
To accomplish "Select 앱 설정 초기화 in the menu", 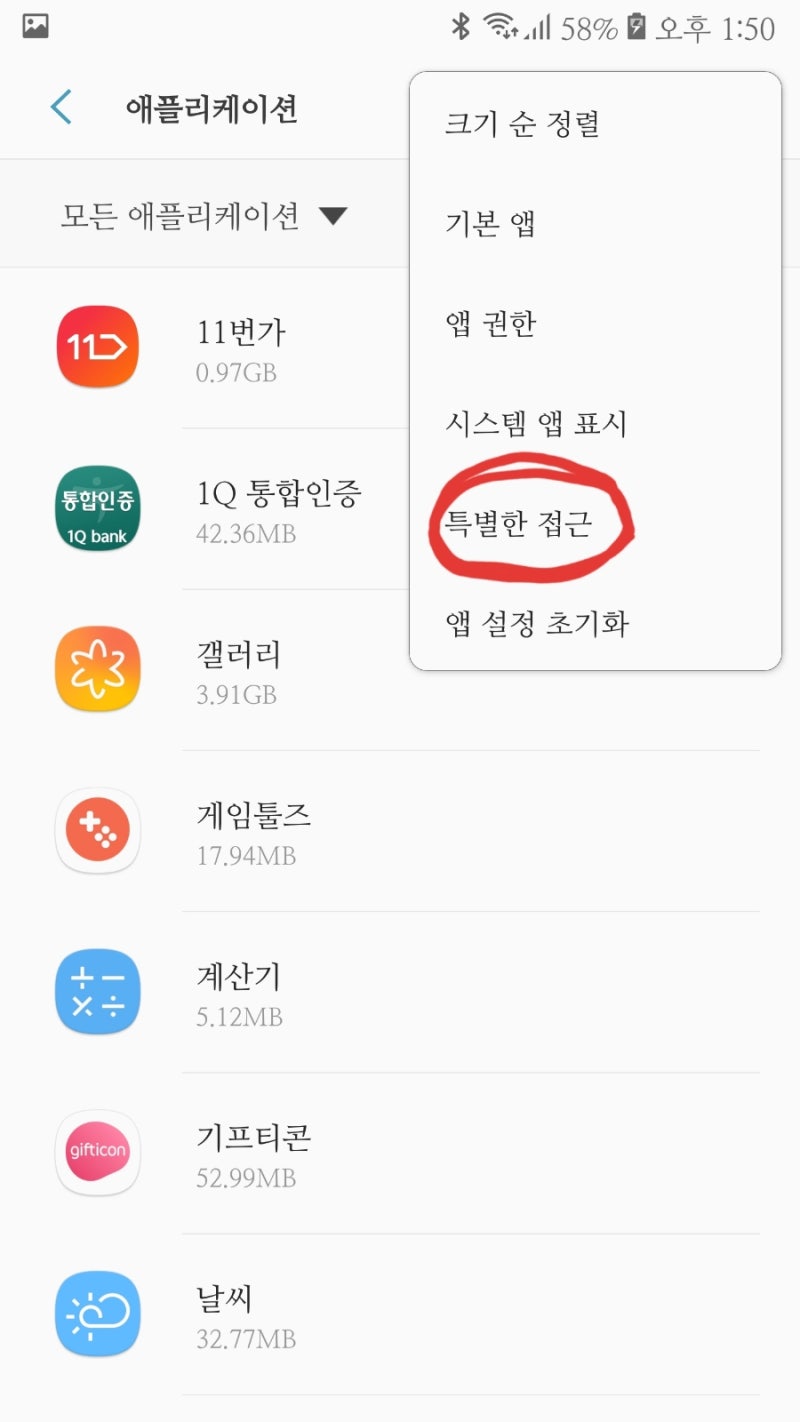I will [x=537, y=624].
